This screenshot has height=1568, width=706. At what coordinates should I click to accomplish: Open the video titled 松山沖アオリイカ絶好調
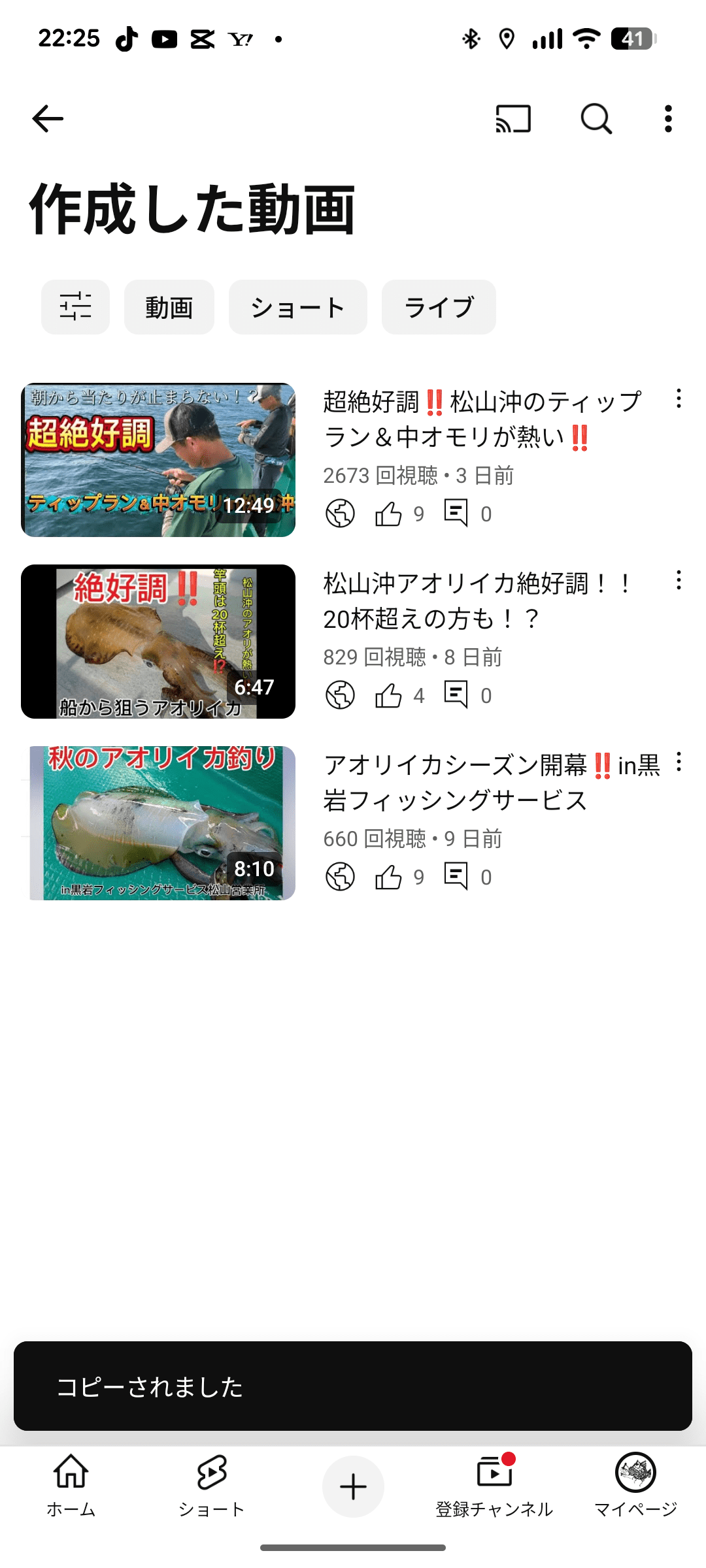(477, 601)
